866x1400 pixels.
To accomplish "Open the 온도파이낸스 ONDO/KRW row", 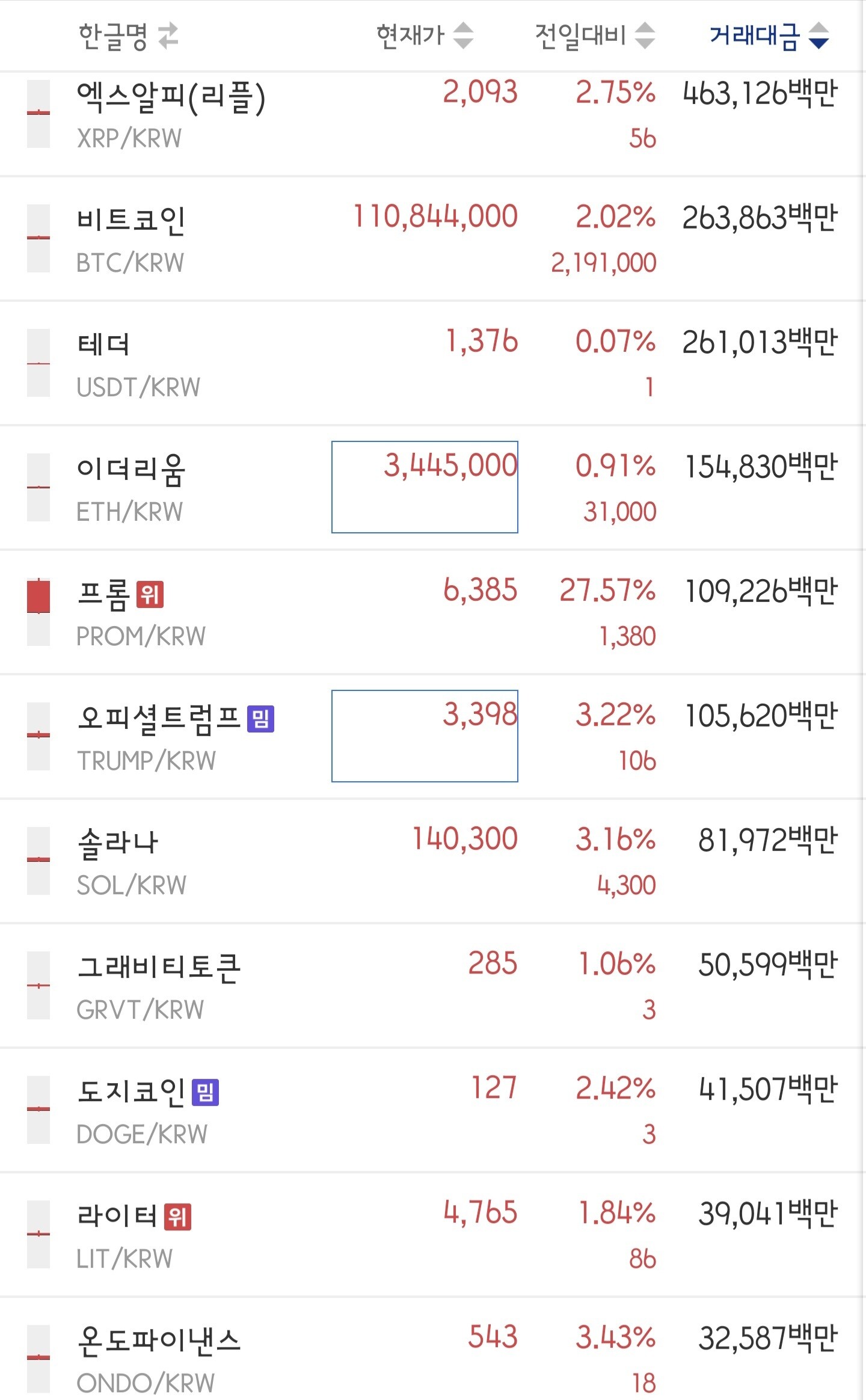I will [433, 1349].
